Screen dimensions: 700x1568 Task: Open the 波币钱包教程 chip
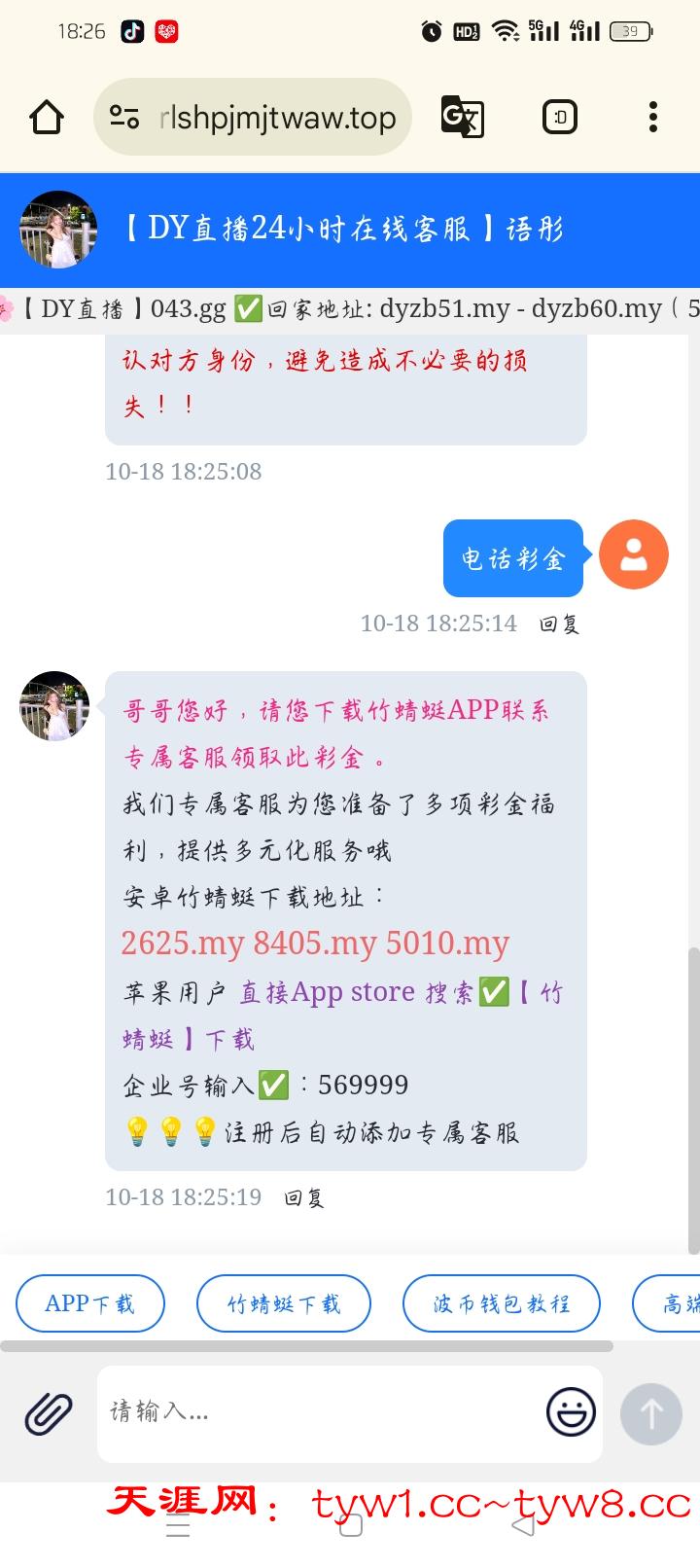point(501,1303)
